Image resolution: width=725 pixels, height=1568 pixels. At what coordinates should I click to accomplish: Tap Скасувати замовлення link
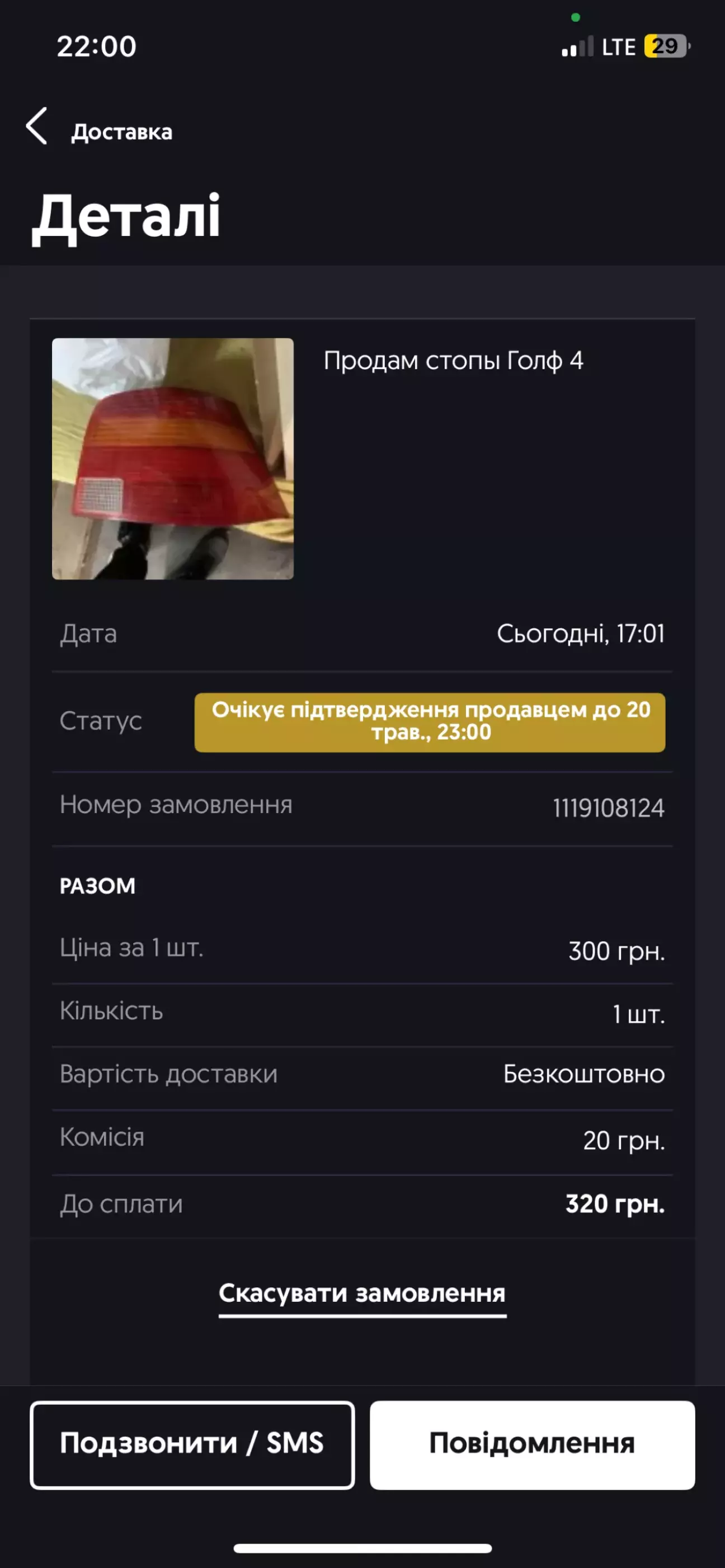[362, 1293]
